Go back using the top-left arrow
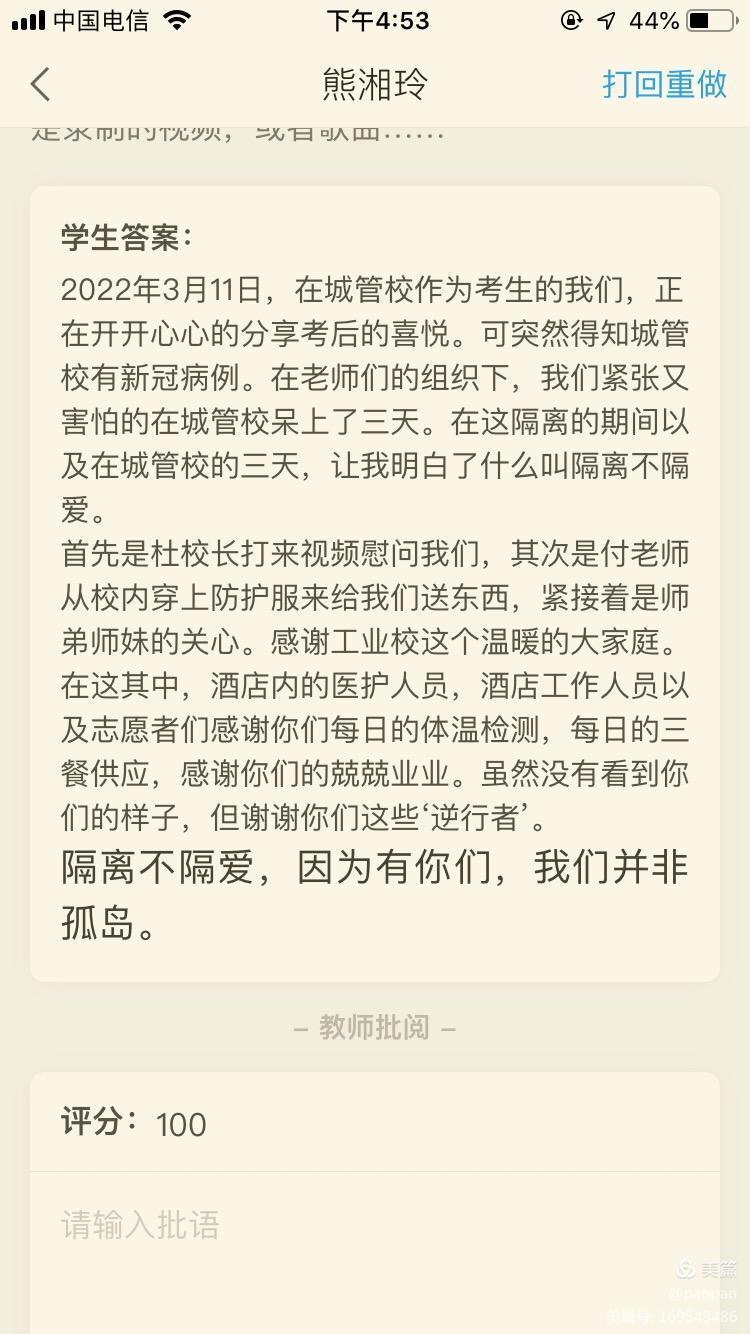Image resolution: width=750 pixels, height=1334 pixels. 40,84
